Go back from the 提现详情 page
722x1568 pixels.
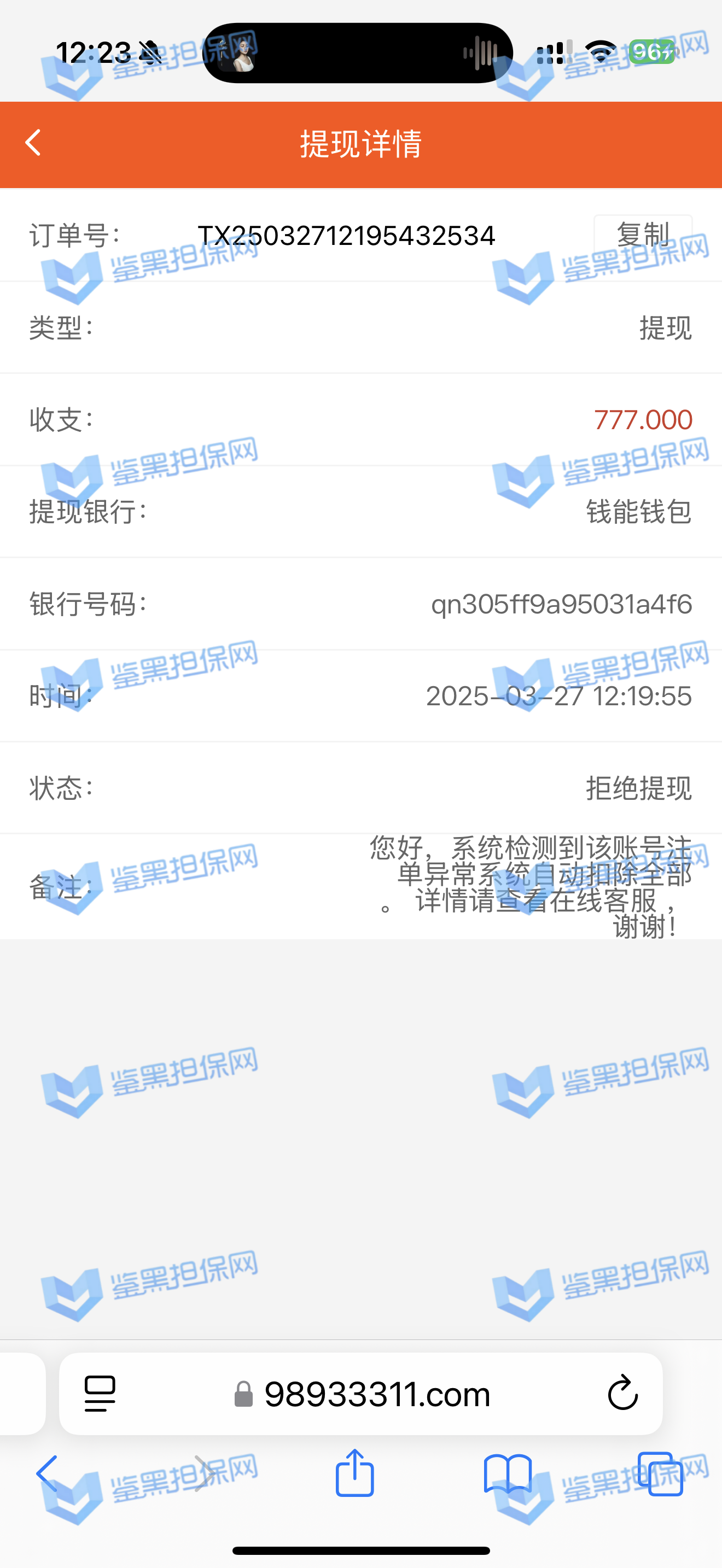[x=33, y=143]
